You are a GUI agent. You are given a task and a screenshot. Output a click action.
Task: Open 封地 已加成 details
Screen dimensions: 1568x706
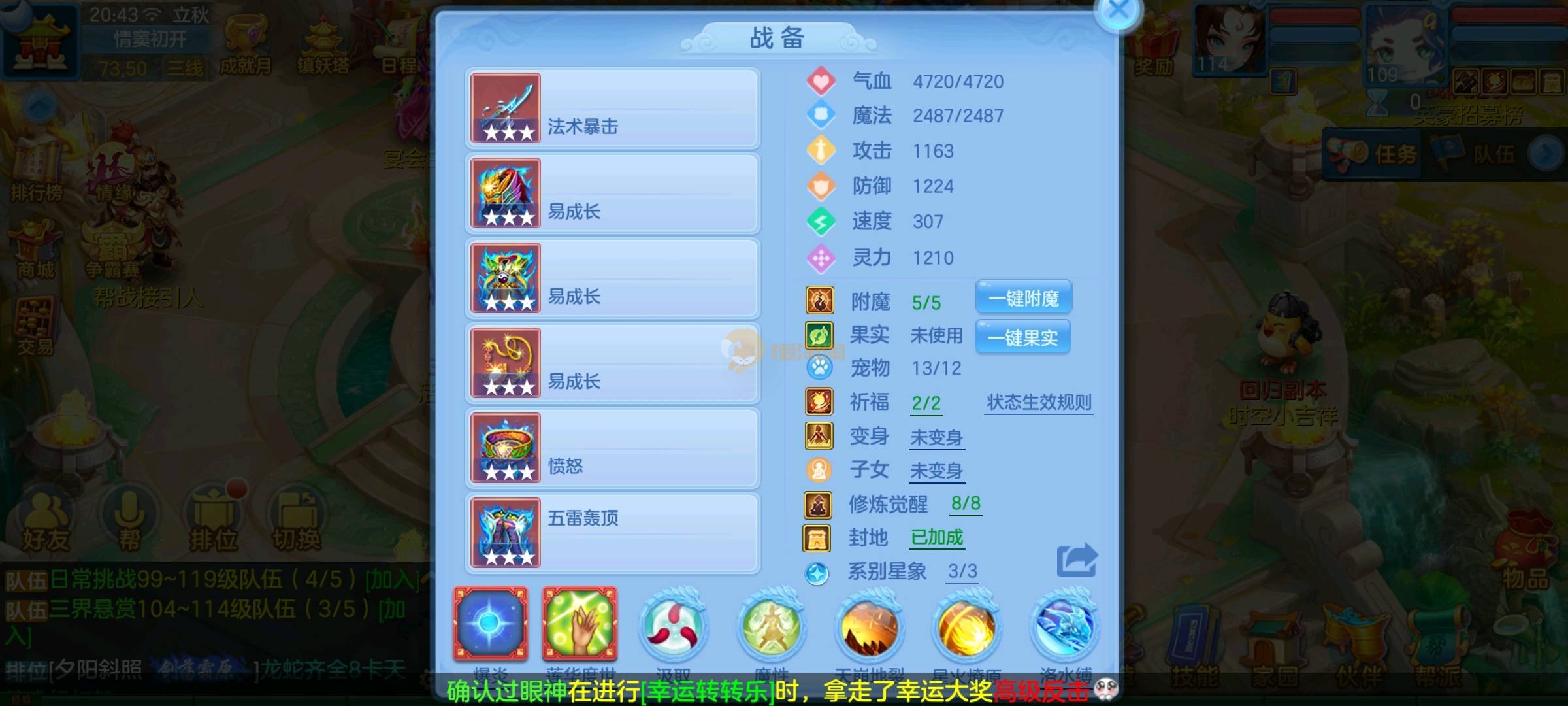coord(937,537)
